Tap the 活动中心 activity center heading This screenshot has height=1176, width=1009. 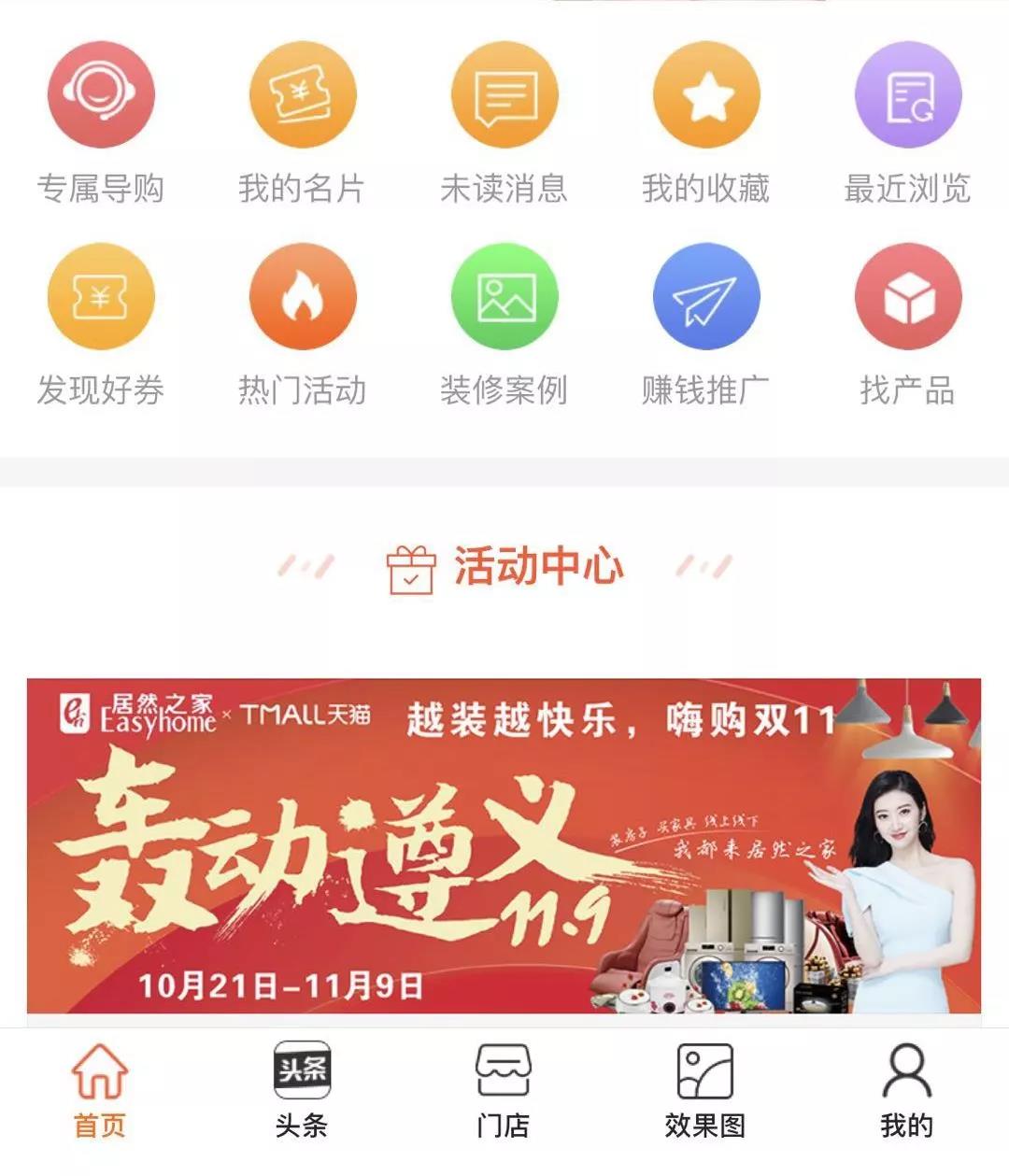537,566
